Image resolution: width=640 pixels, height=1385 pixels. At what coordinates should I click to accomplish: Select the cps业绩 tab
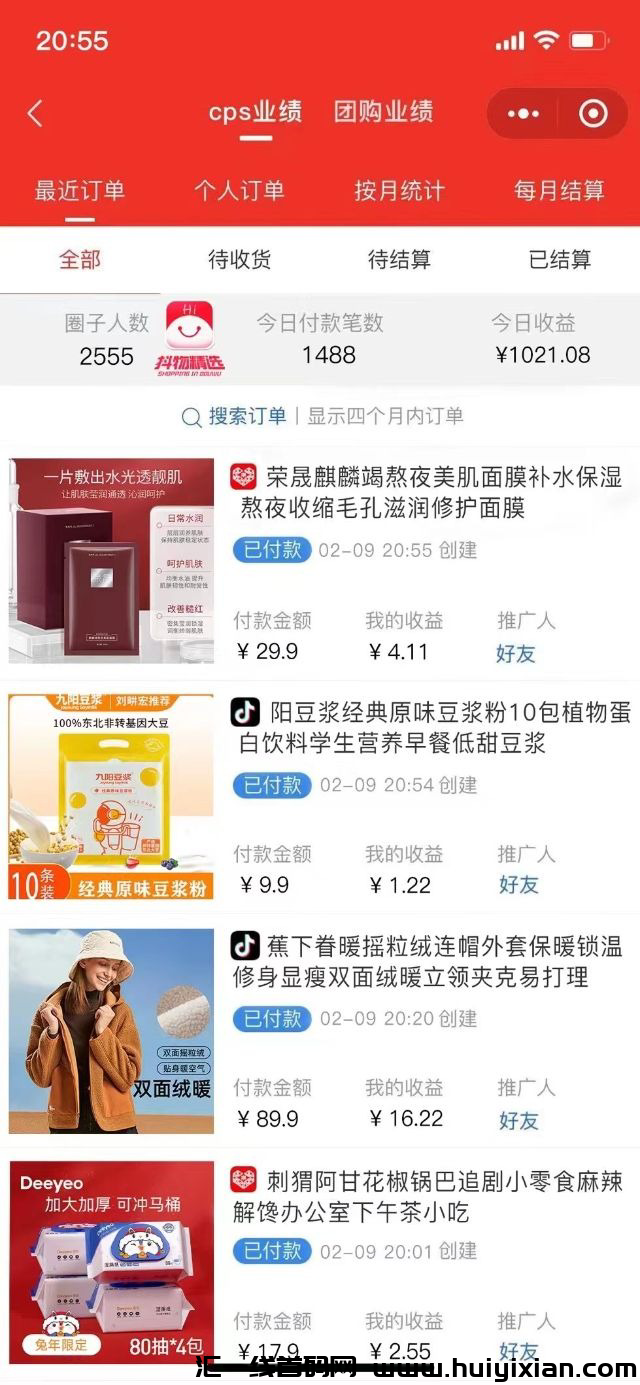[x=255, y=112]
